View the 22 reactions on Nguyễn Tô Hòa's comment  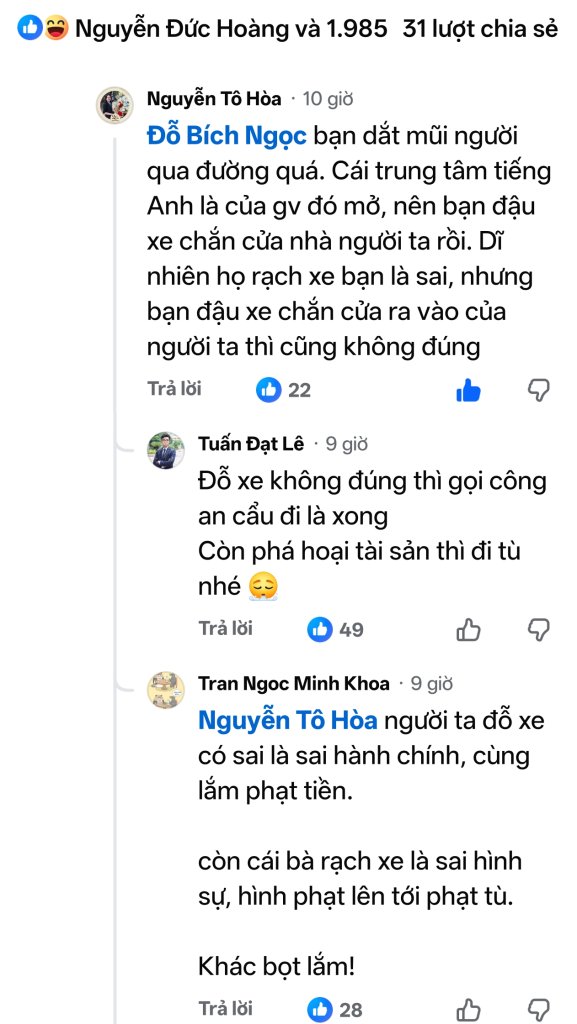click(284, 391)
